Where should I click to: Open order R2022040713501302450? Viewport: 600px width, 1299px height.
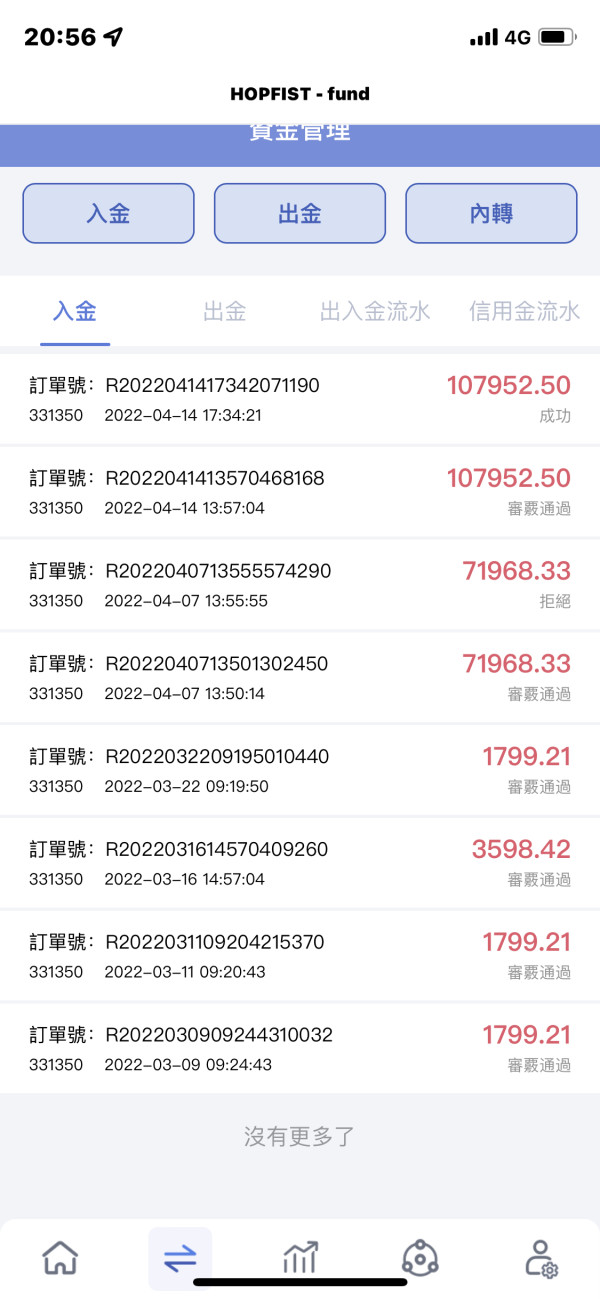tap(300, 677)
